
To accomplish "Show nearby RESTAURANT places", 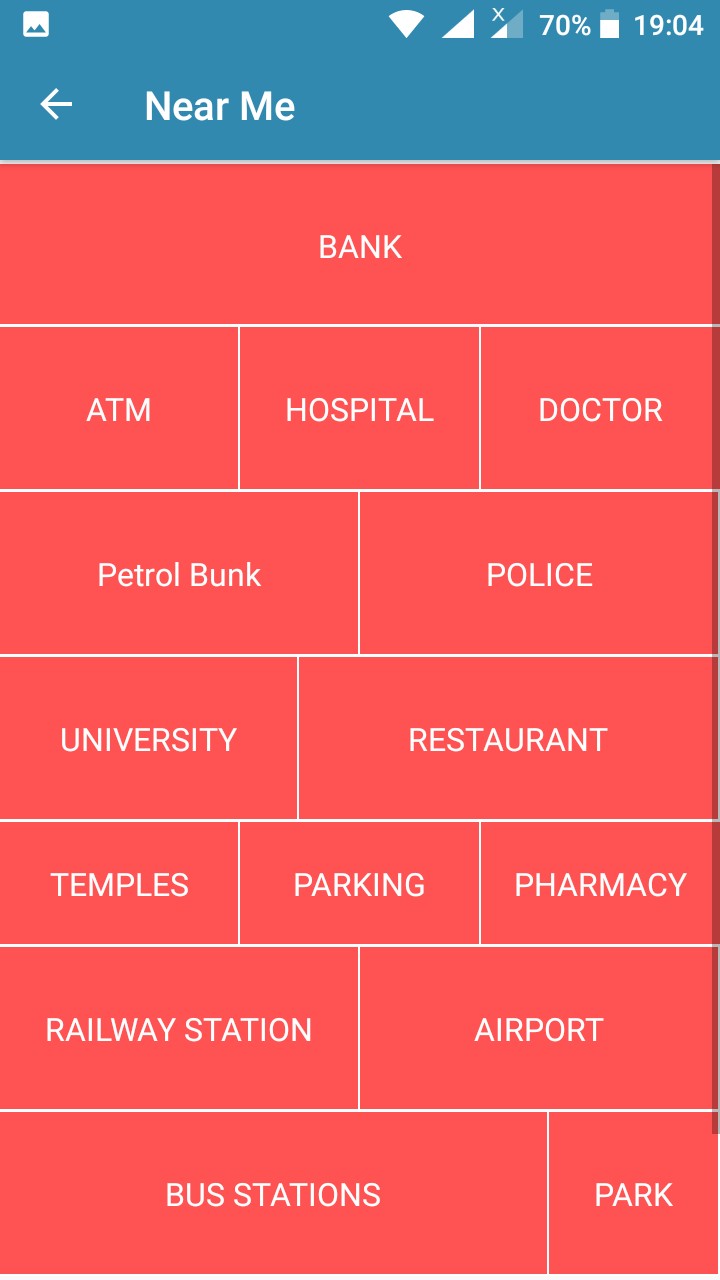I will 508,739.
